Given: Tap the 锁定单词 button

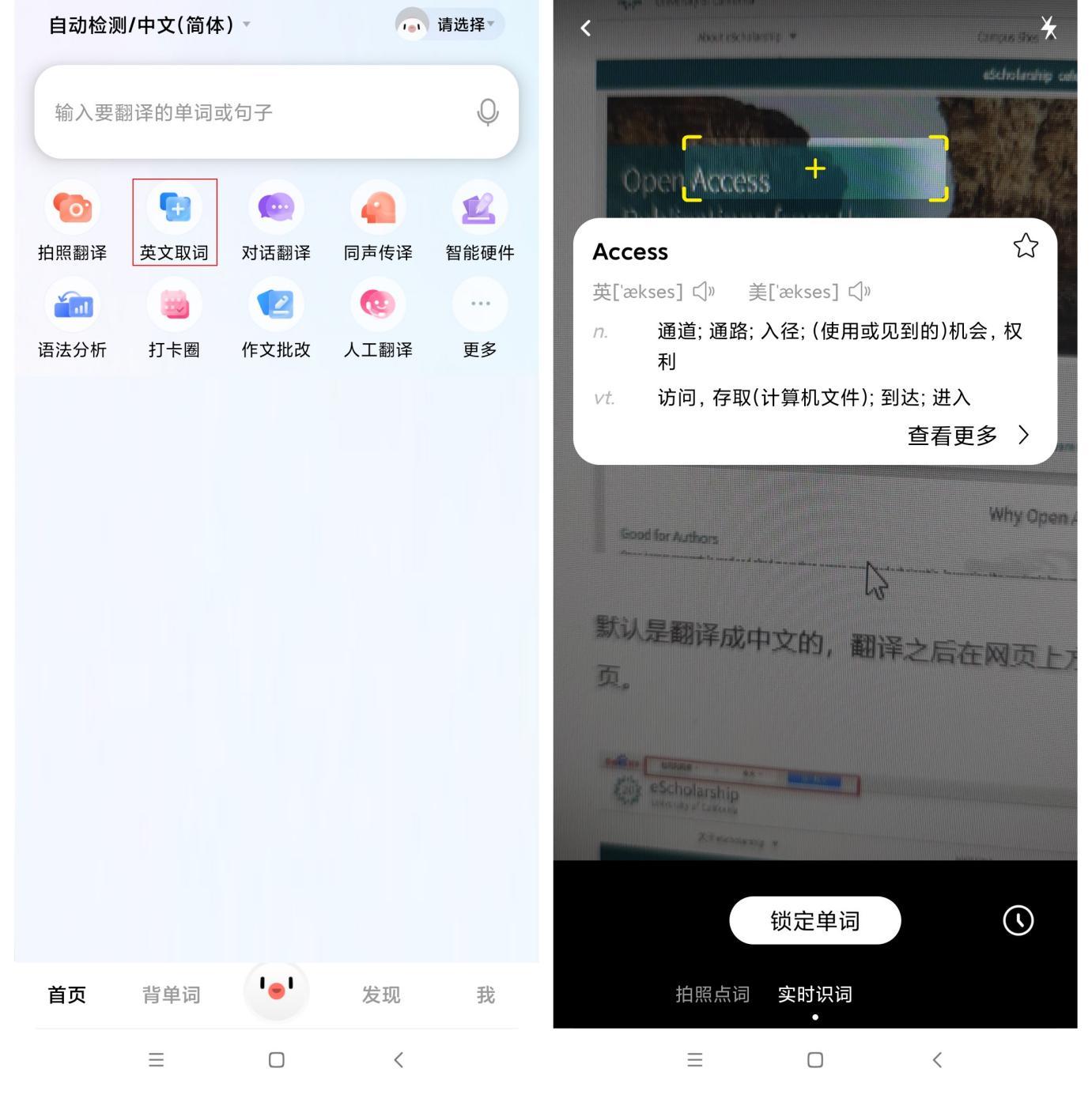Looking at the screenshot, I should (x=814, y=920).
